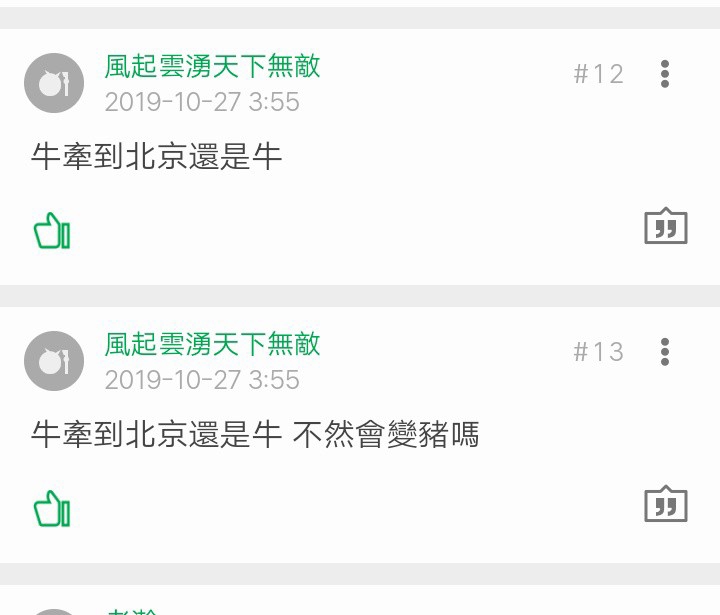Screen dimensions: 720x615
Task: Open overflow menu for comment #13
Action: tap(665, 351)
